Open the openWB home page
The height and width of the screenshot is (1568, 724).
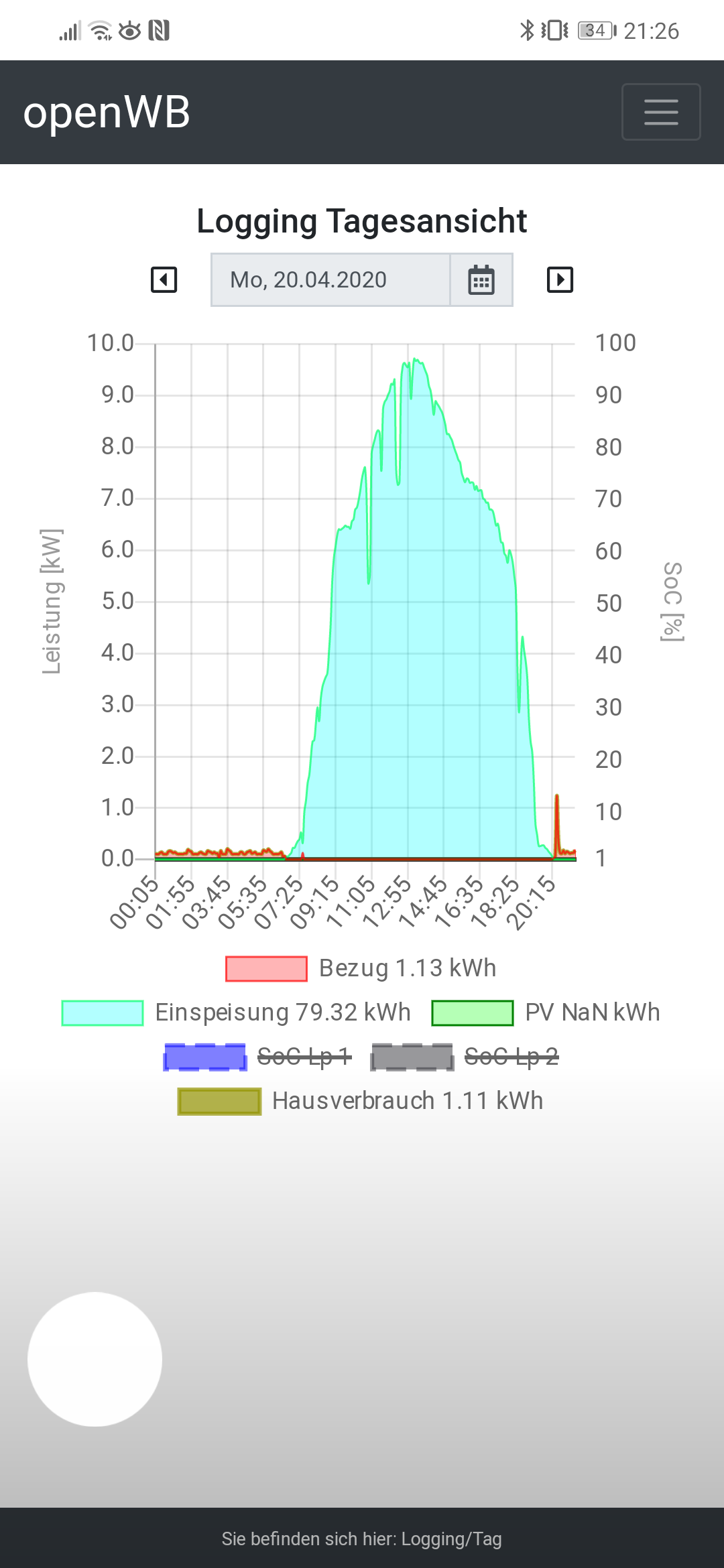click(107, 112)
